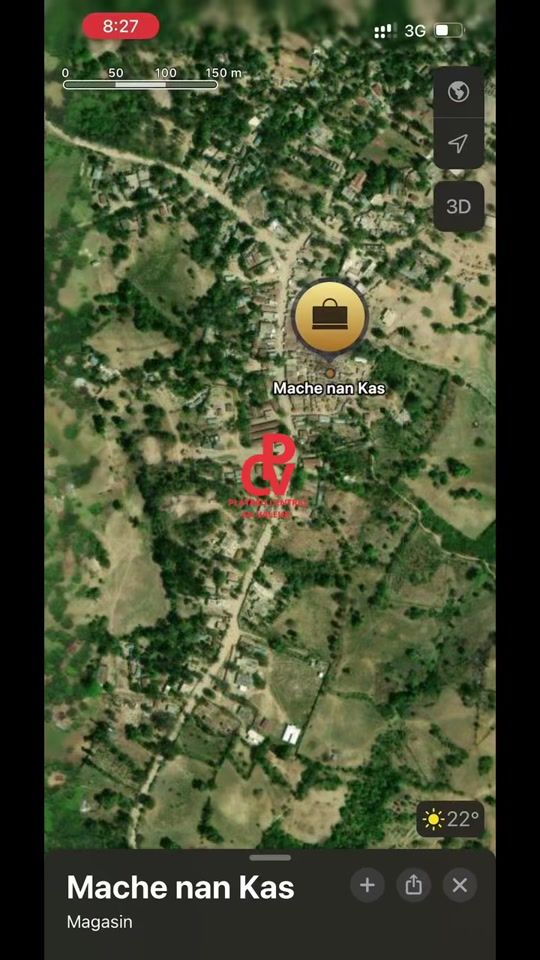
Task: Open the map mode globe button
Action: coord(459,92)
